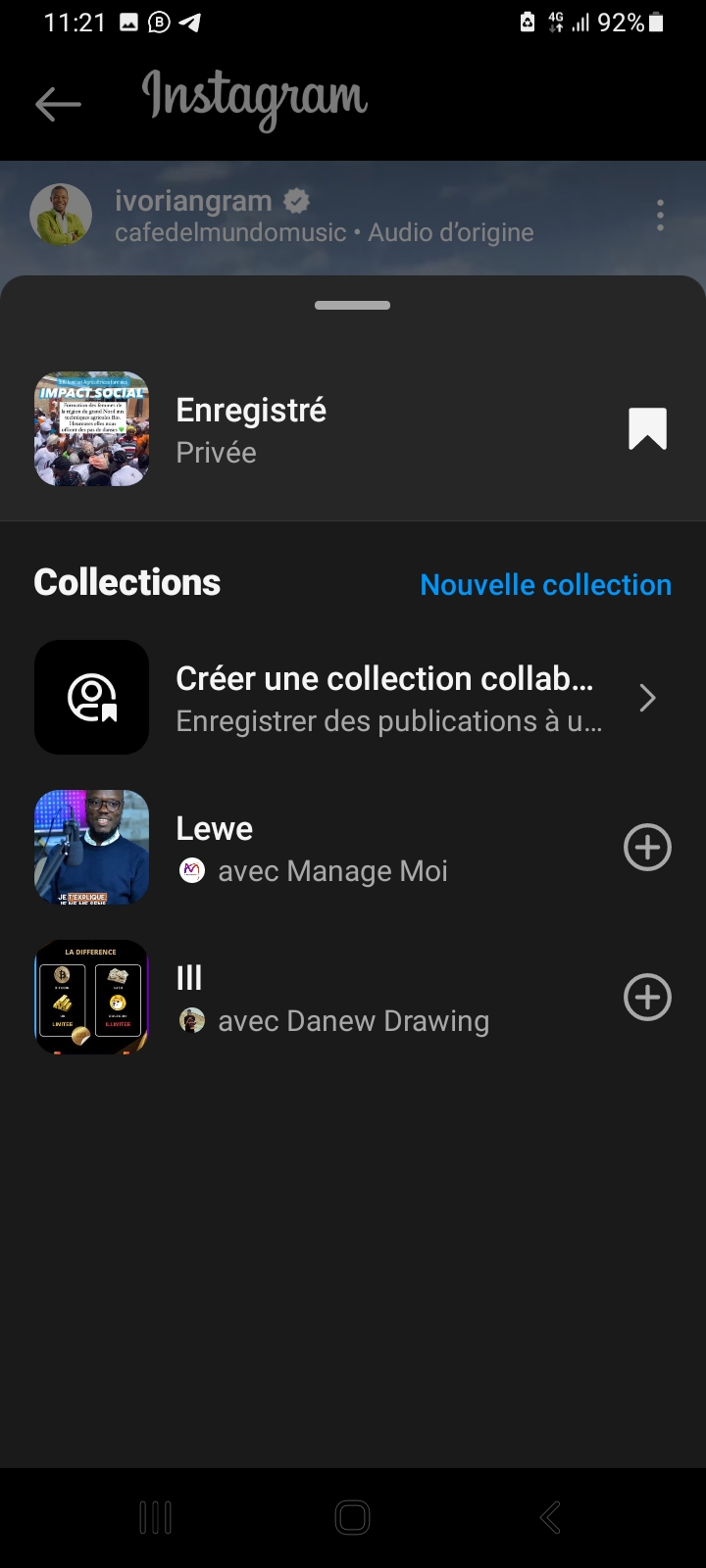The image size is (706, 1568).
Task: Toggle the Enregistré bookmark icon
Action: [x=647, y=429]
